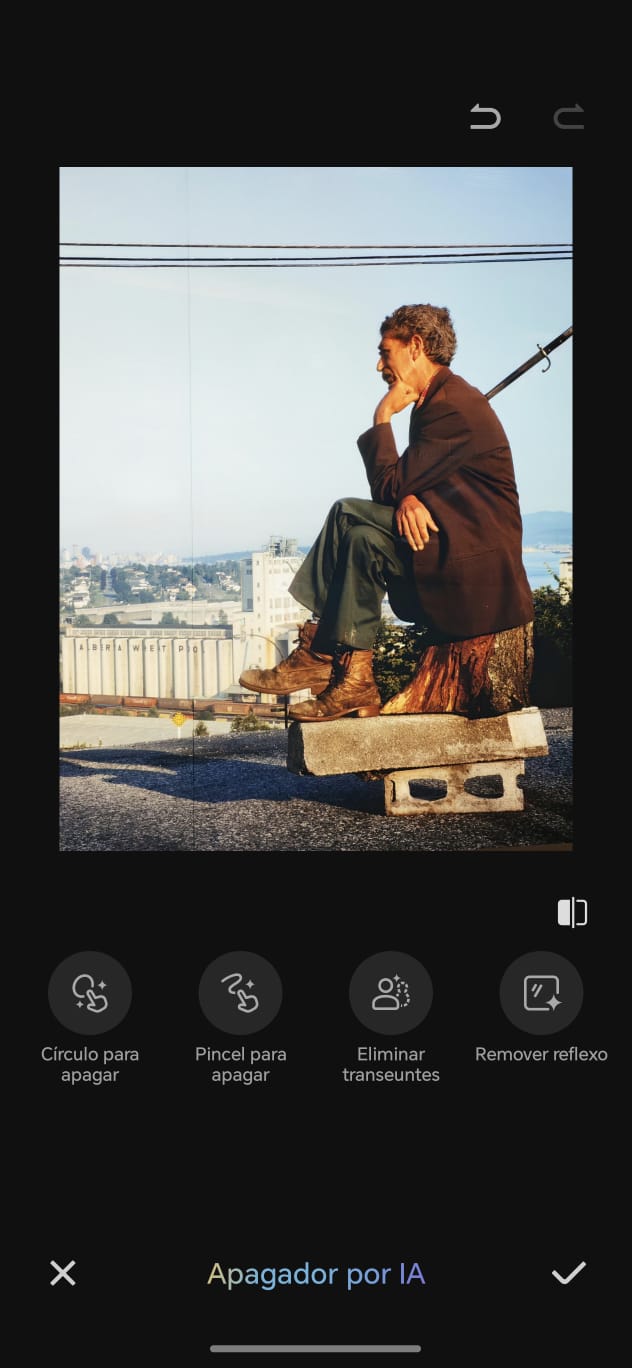Screen dimensions: 632x1368
Task: Undo the last edit
Action: tap(485, 118)
